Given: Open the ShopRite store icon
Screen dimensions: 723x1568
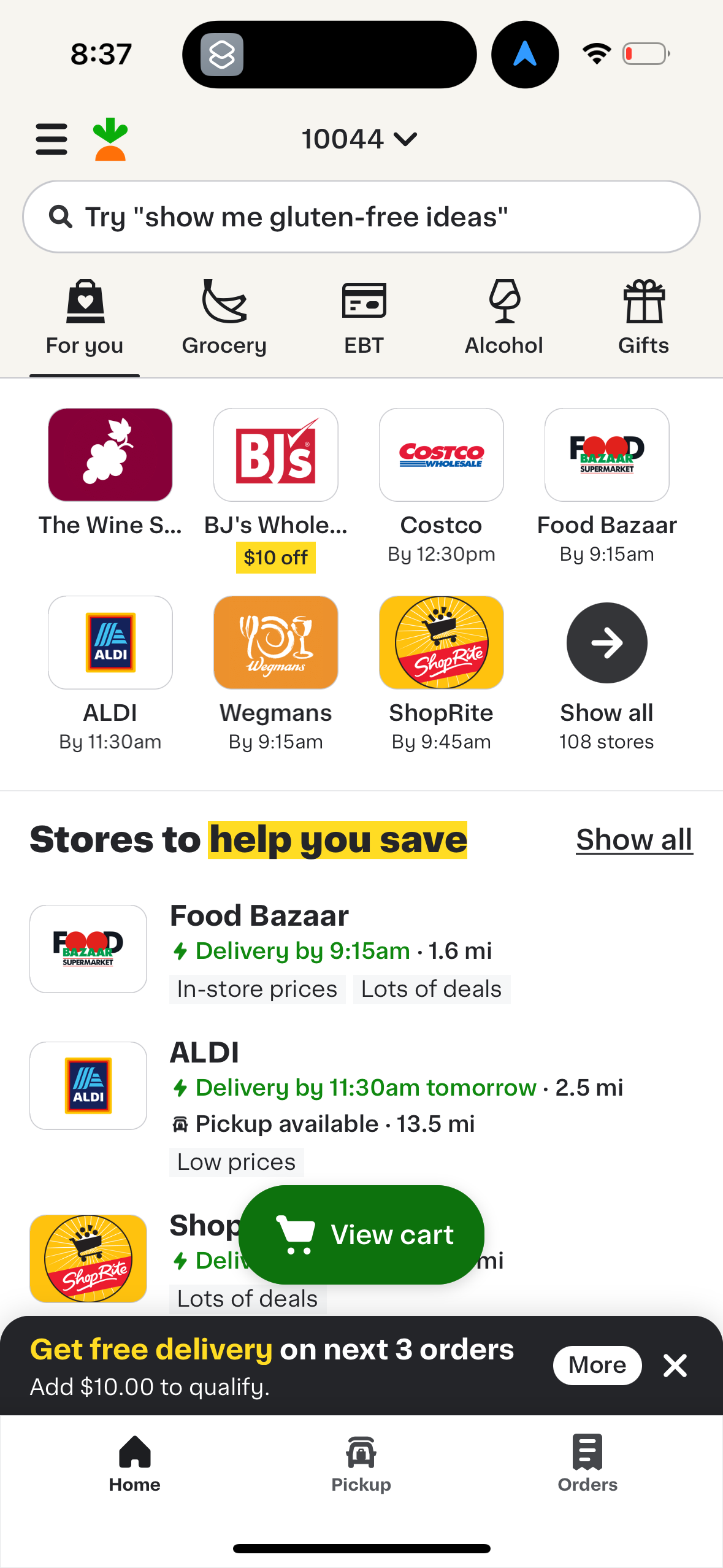Looking at the screenshot, I should tap(441, 642).
